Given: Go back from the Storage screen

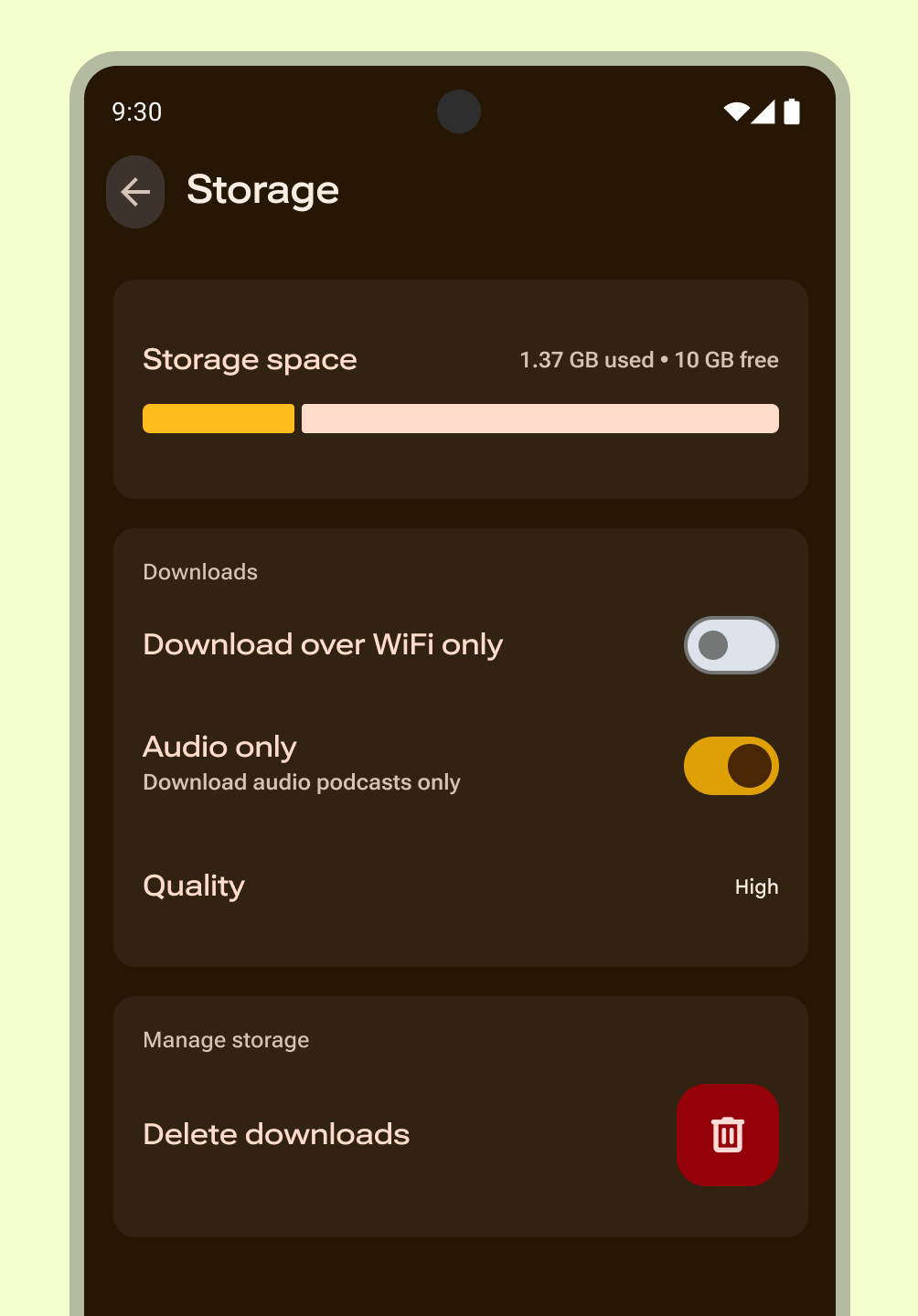Looking at the screenshot, I should (135, 192).
